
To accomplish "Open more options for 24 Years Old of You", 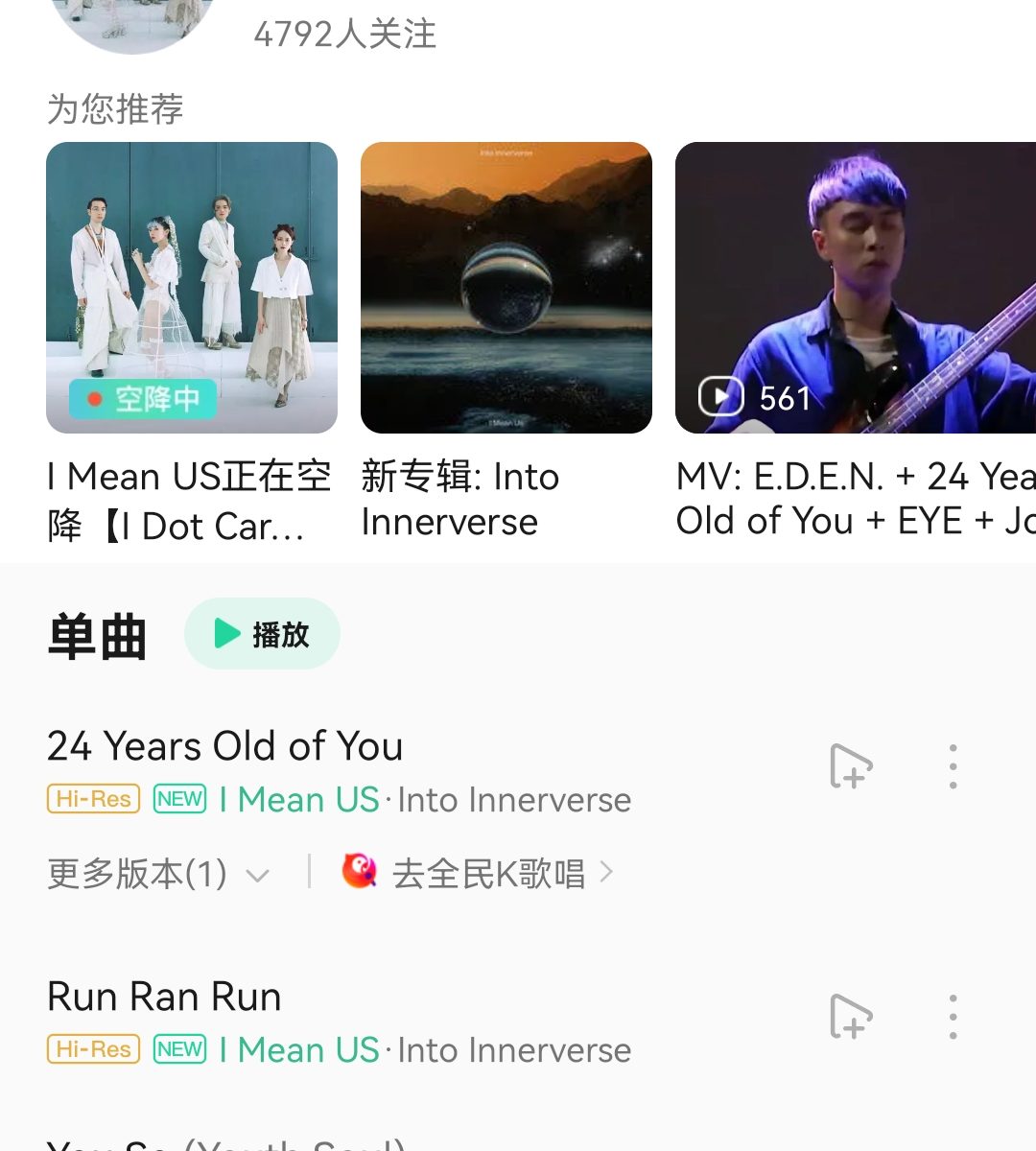I will click(x=953, y=766).
